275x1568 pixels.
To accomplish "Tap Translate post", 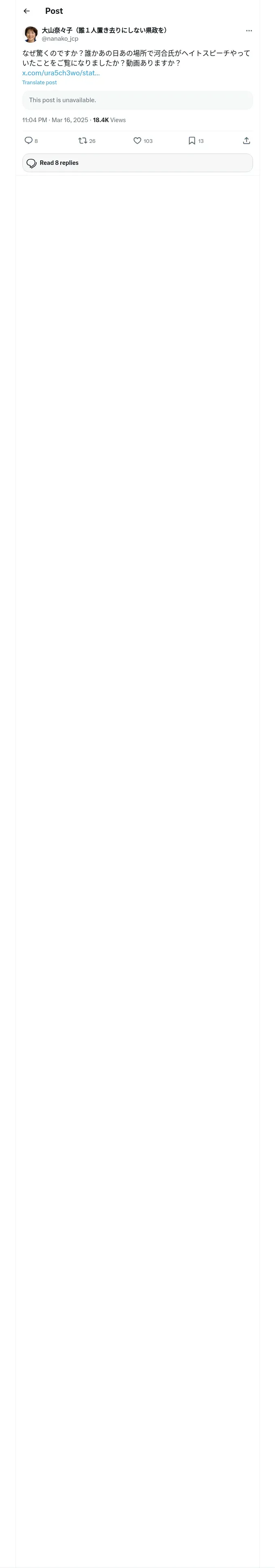I will pos(40,82).
